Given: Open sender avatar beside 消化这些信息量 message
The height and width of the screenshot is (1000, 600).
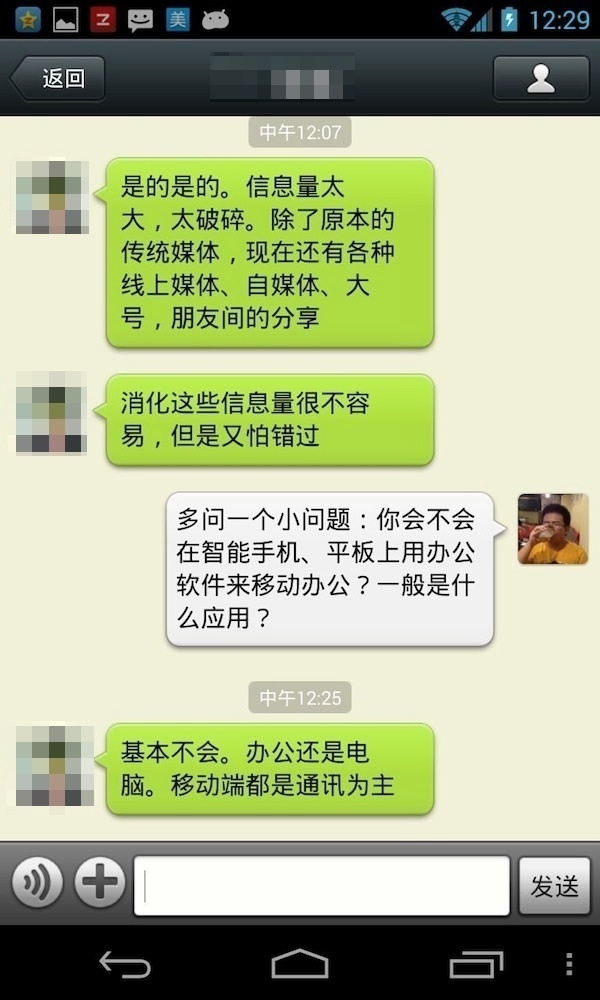Looking at the screenshot, I should pyautogui.click(x=51, y=413).
